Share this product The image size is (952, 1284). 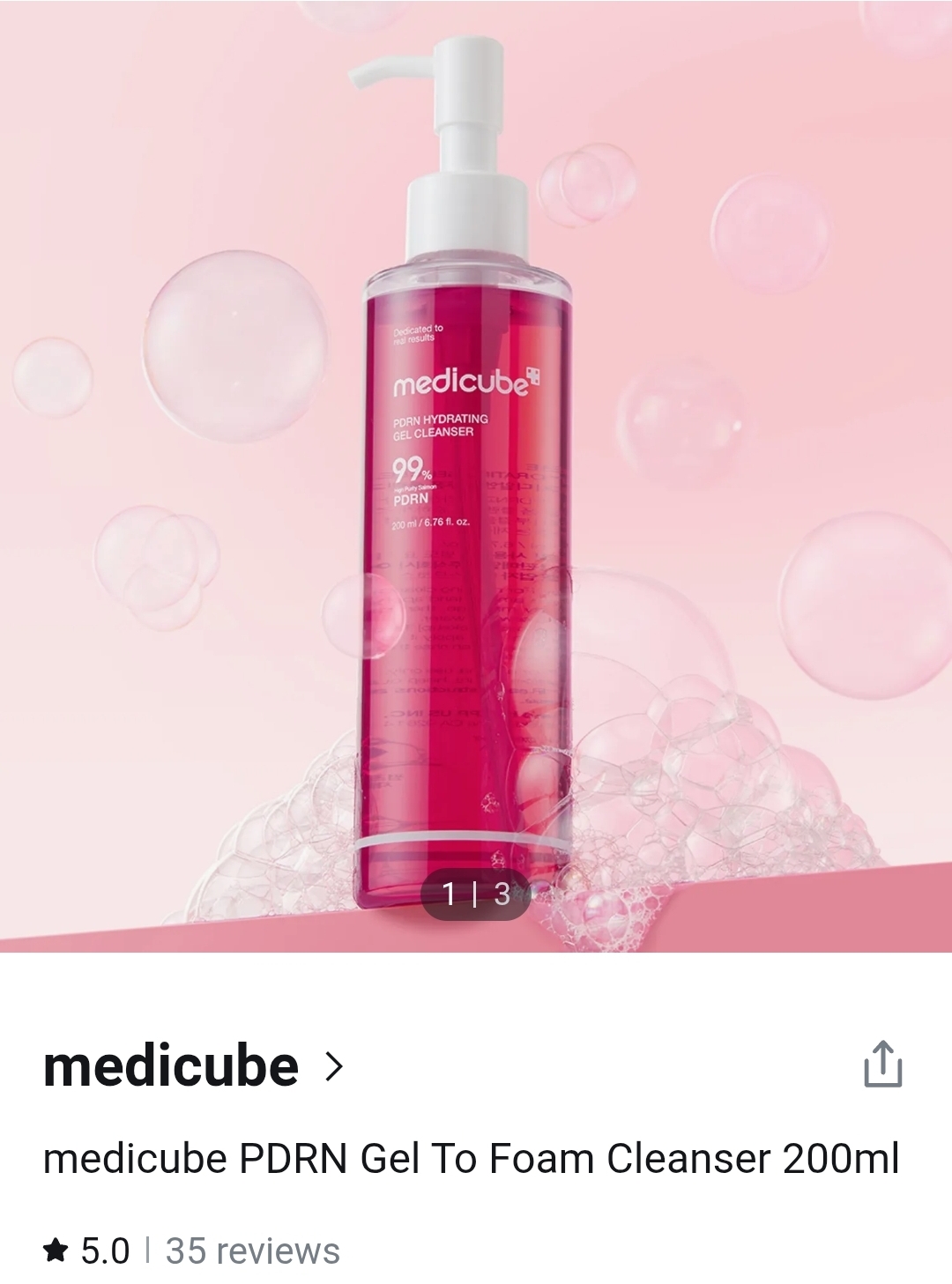click(882, 1065)
